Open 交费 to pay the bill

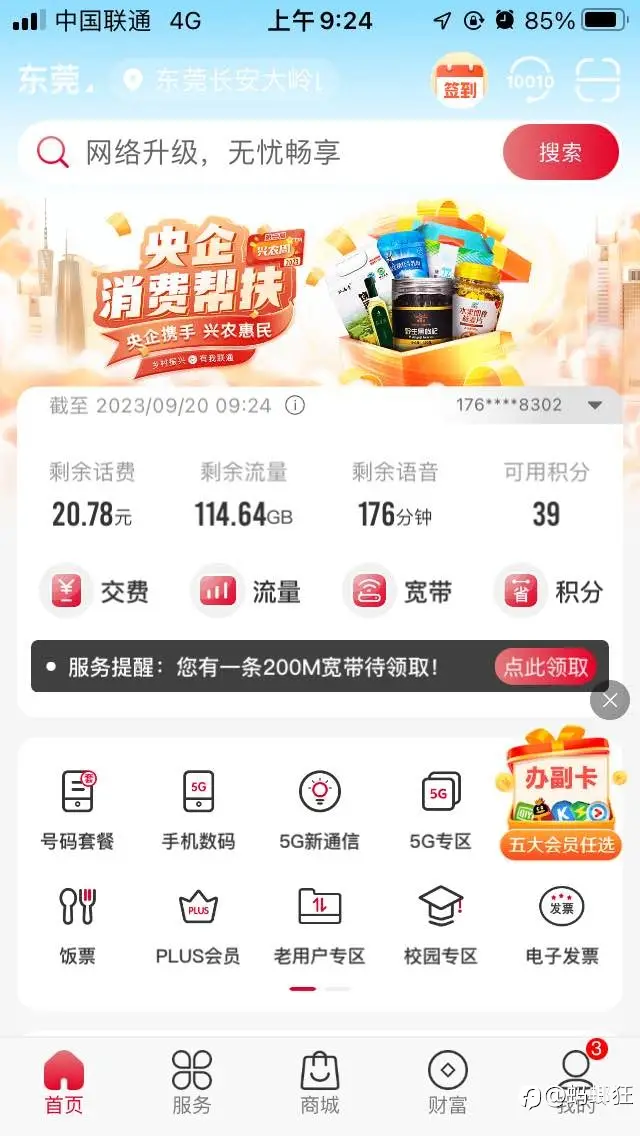pyautogui.click(x=94, y=591)
